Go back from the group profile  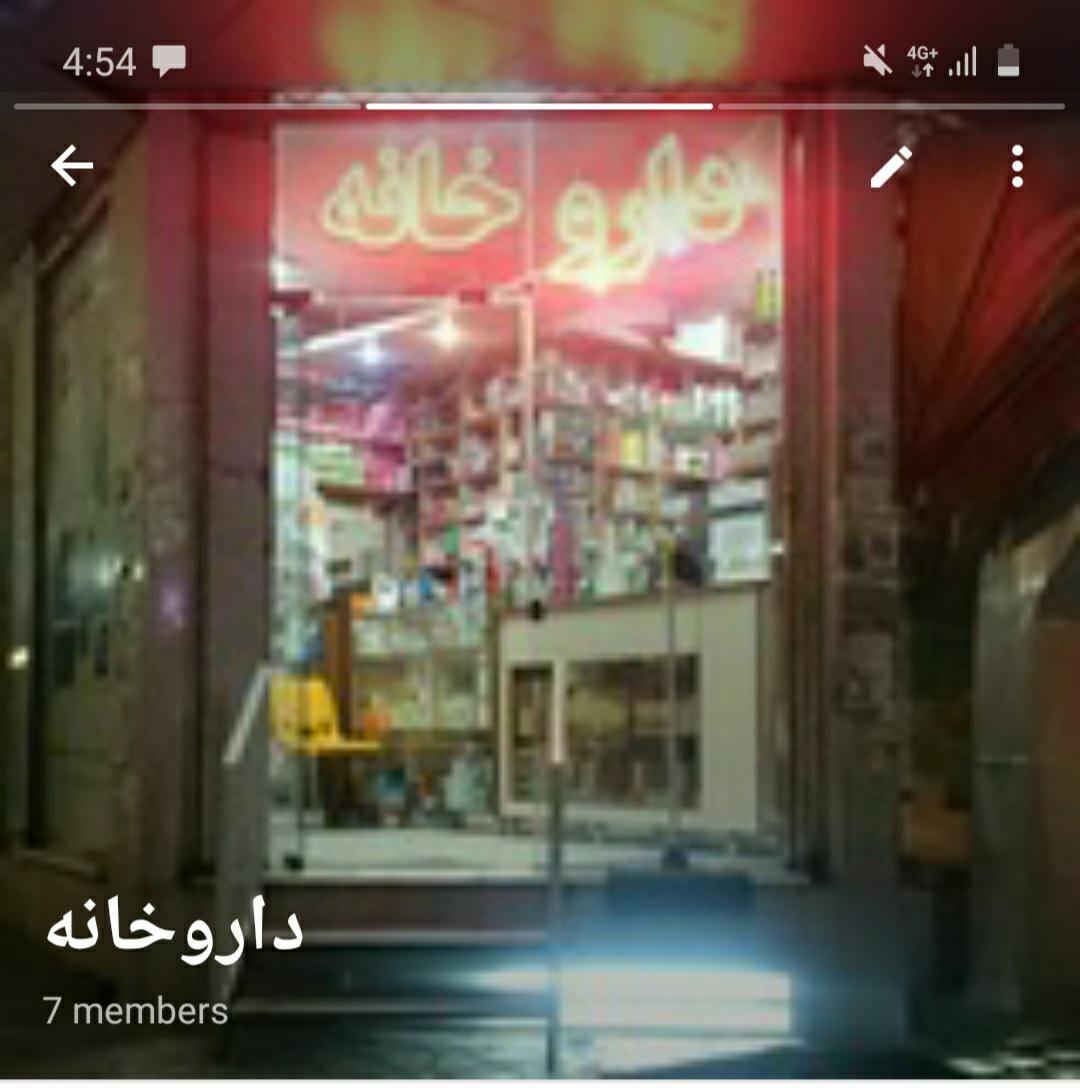click(72, 166)
